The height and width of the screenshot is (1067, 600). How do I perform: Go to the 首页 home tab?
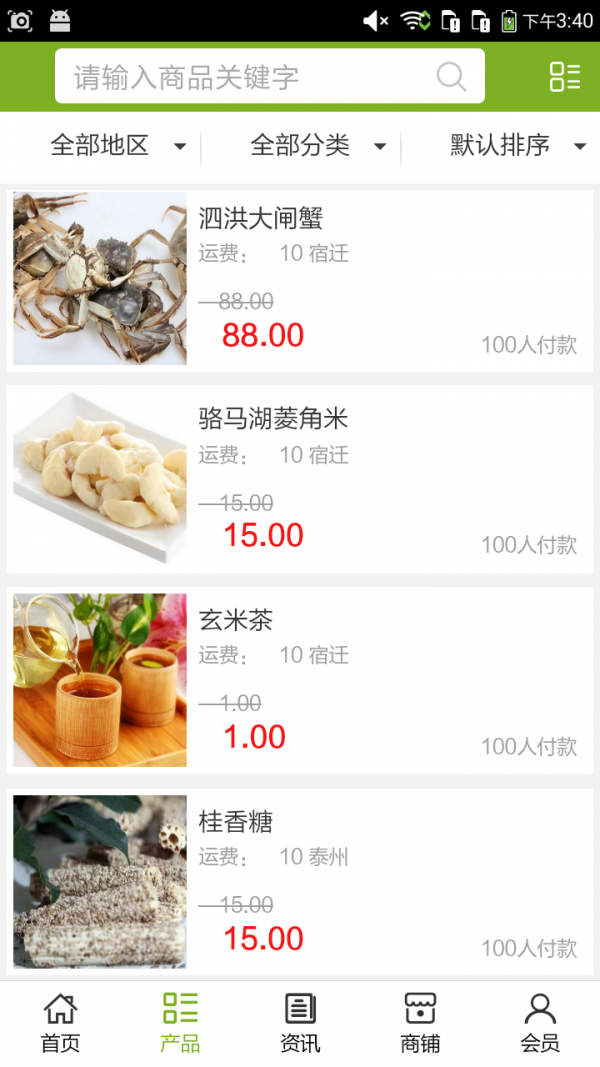tap(60, 1023)
